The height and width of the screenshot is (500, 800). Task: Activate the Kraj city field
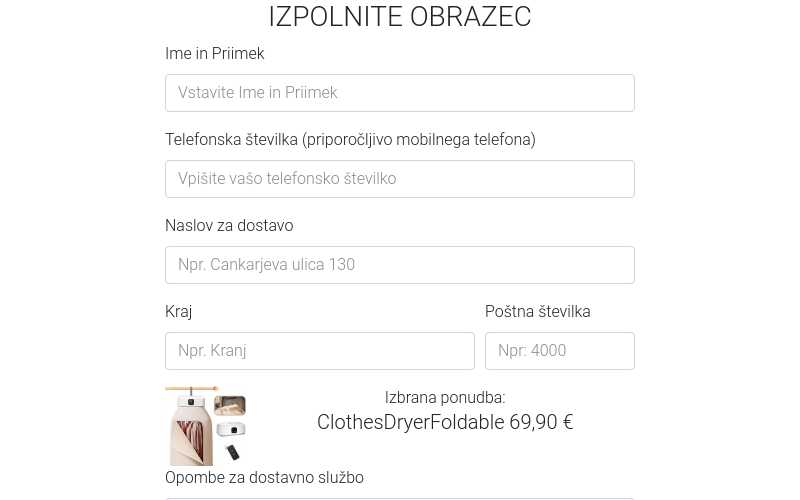pyautogui.click(x=320, y=351)
